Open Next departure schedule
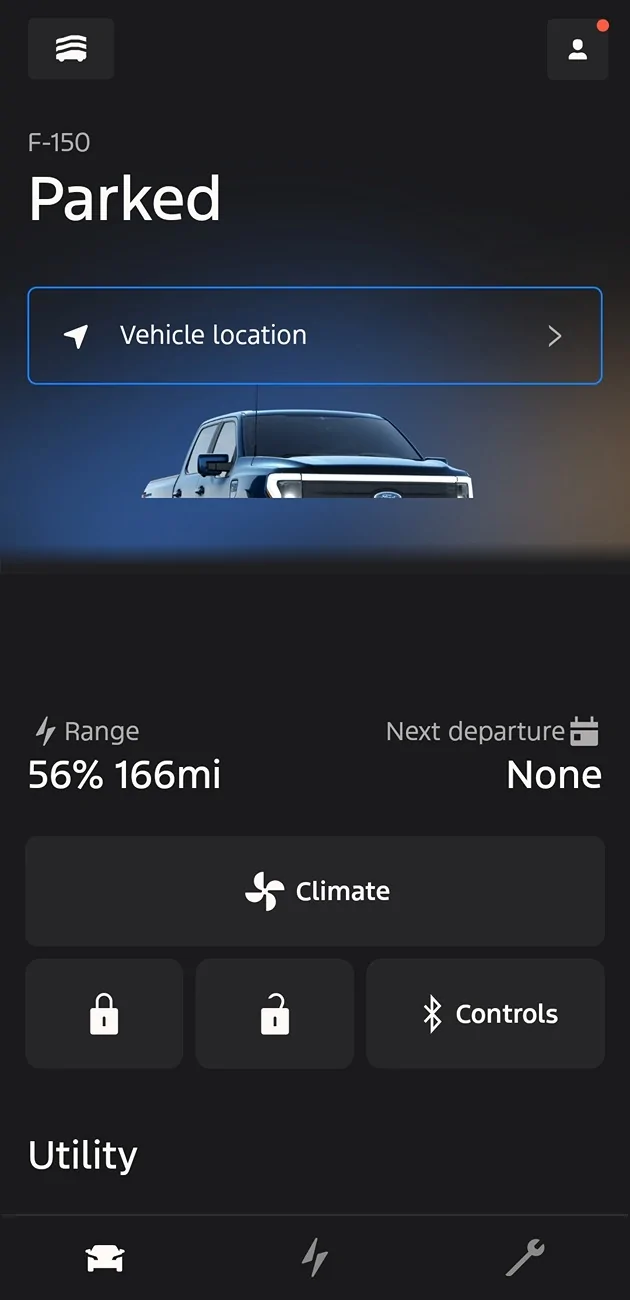 point(584,732)
